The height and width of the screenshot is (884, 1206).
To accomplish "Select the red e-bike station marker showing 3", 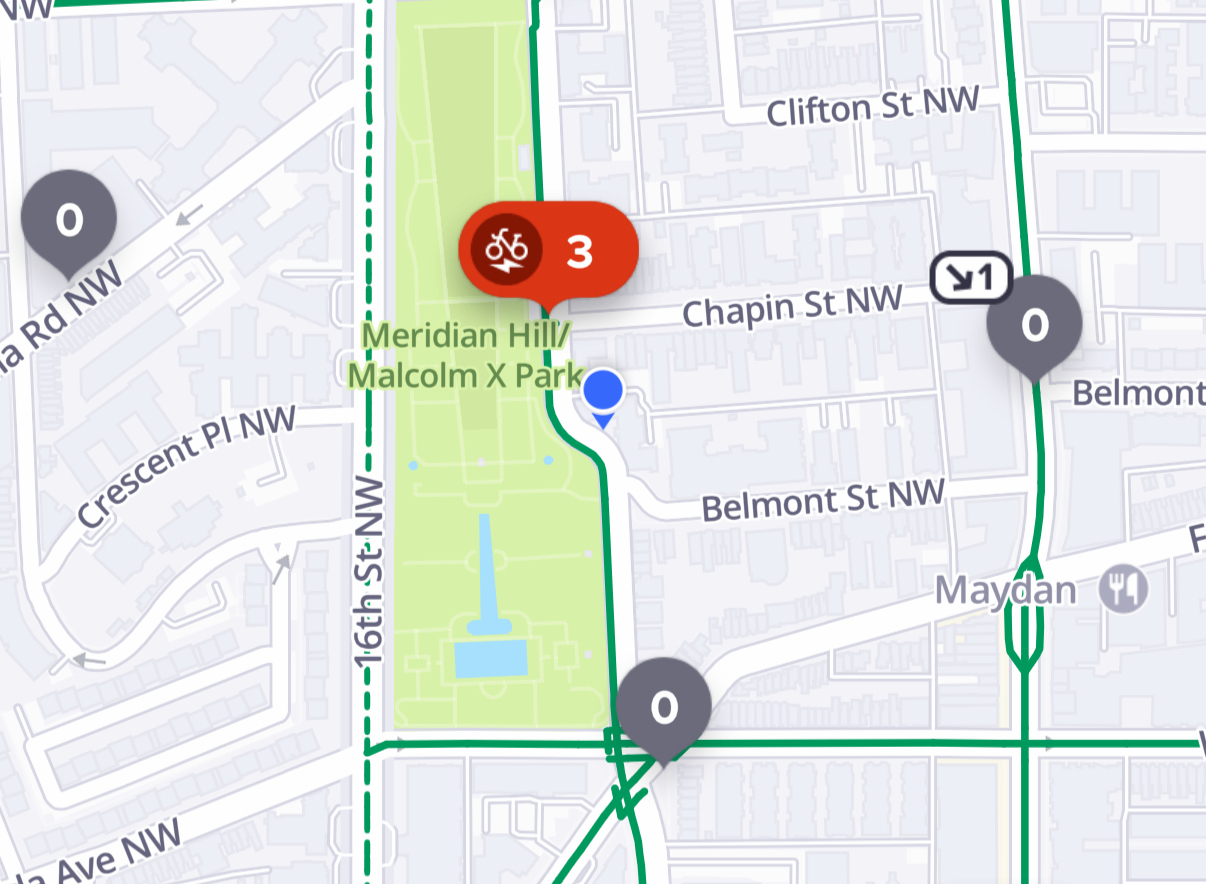I will 548,251.
